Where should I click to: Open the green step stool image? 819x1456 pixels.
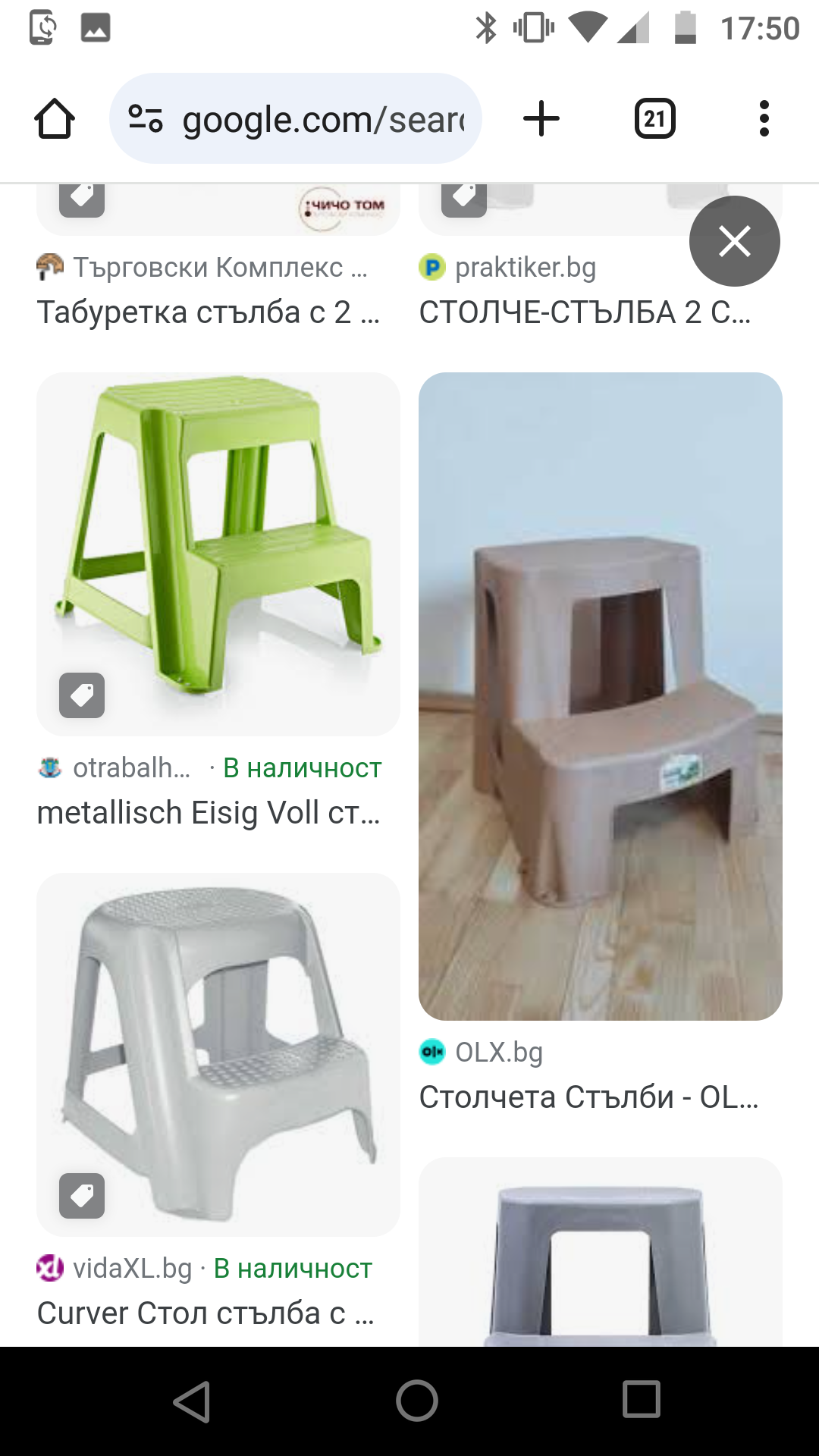tap(218, 554)
